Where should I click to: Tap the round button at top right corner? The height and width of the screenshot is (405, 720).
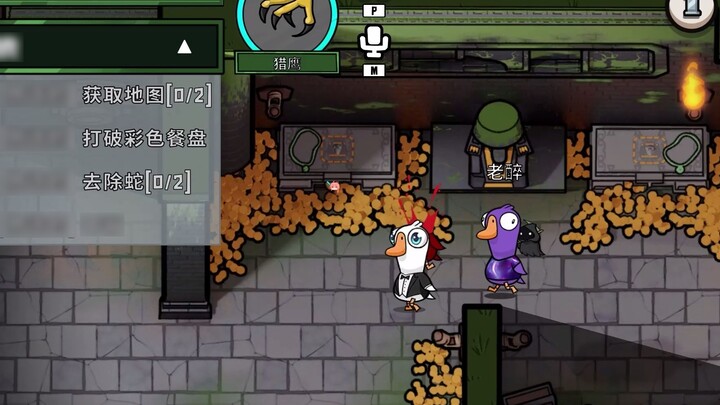point(692,10)
